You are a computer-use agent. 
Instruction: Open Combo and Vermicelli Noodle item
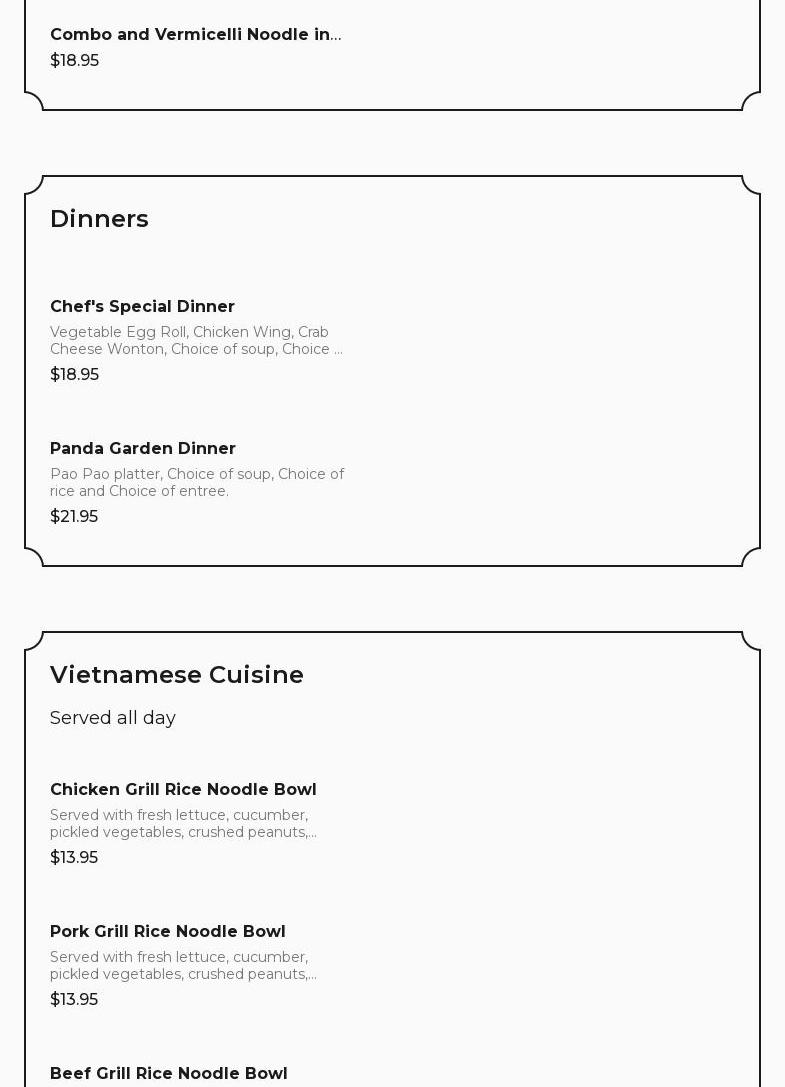coord(195,35)
